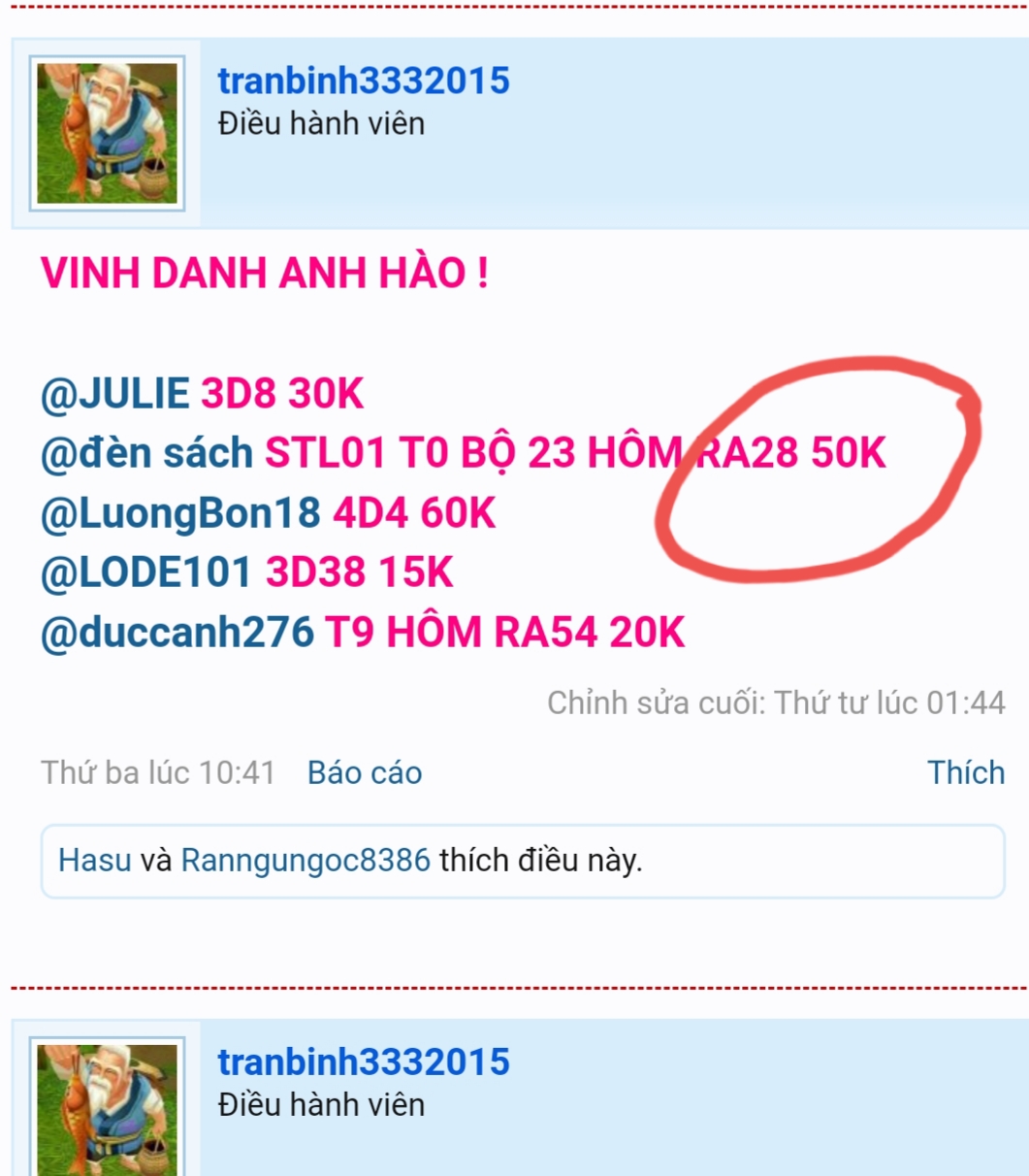Visit @LuongBon18 profile mention
1029x1176 pixels.
179,513
